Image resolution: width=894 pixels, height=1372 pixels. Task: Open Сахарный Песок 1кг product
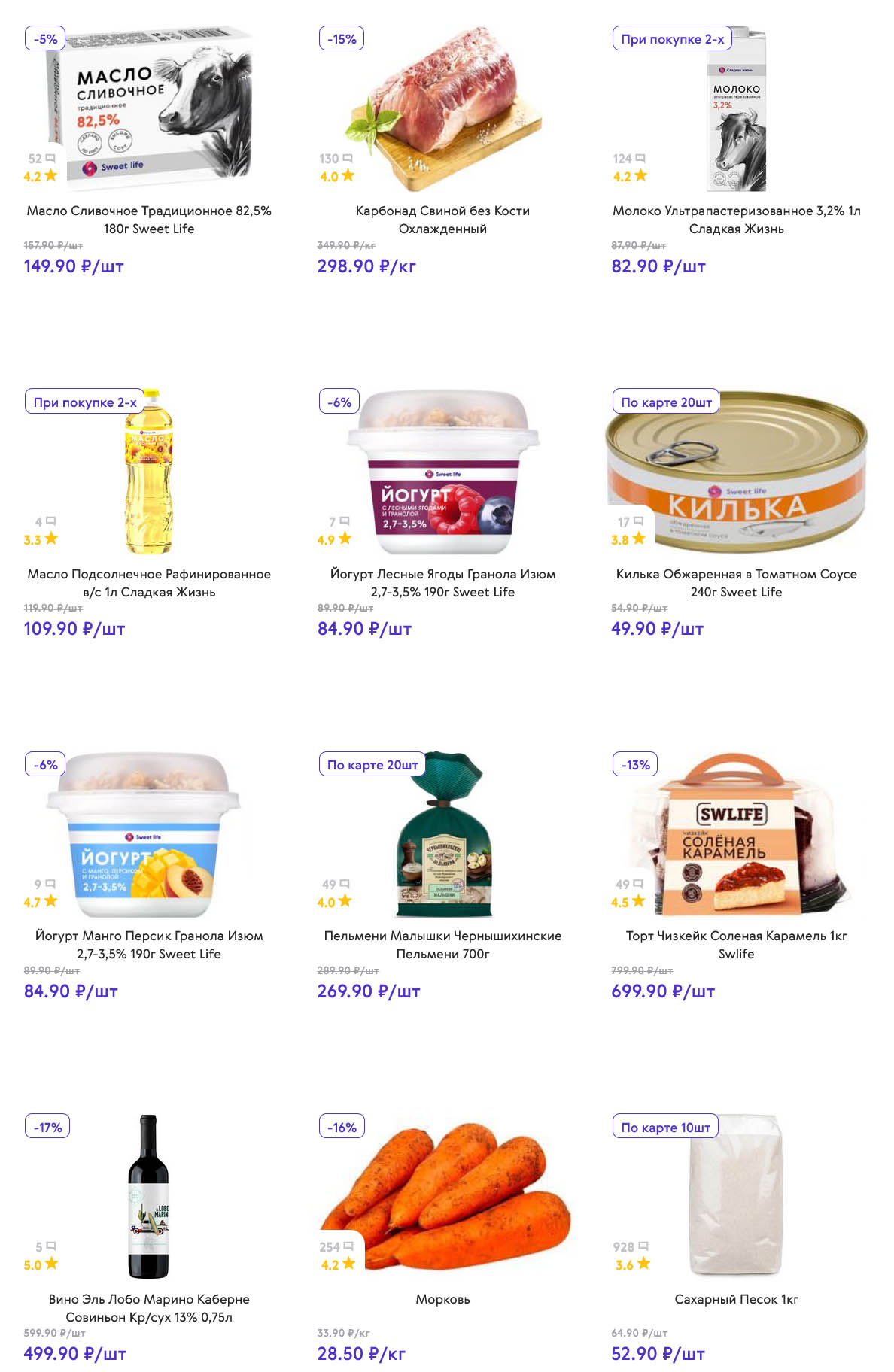(736, 1299)
